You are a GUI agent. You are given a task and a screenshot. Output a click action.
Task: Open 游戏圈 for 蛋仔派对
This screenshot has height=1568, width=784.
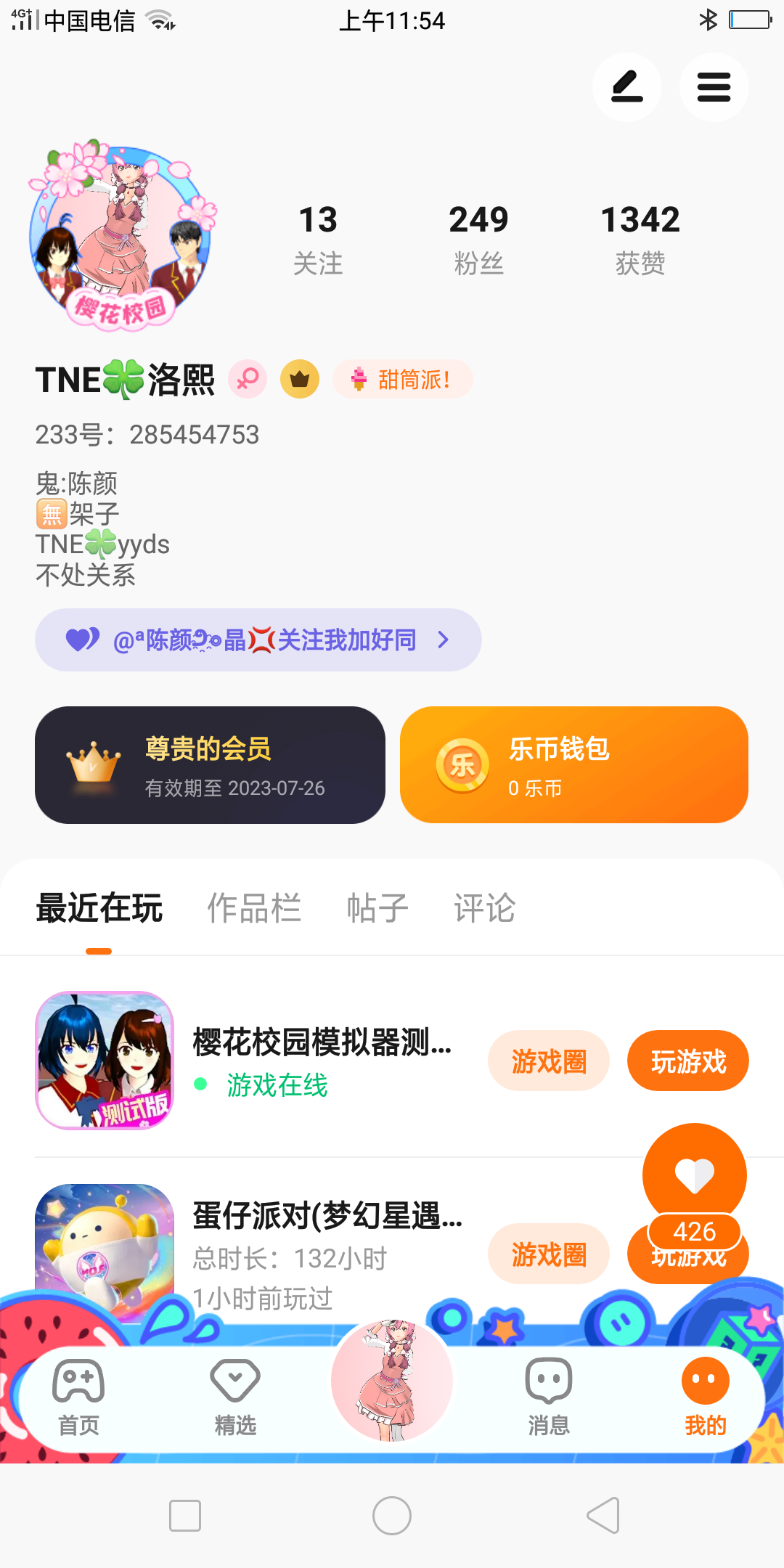point(549,1254)
